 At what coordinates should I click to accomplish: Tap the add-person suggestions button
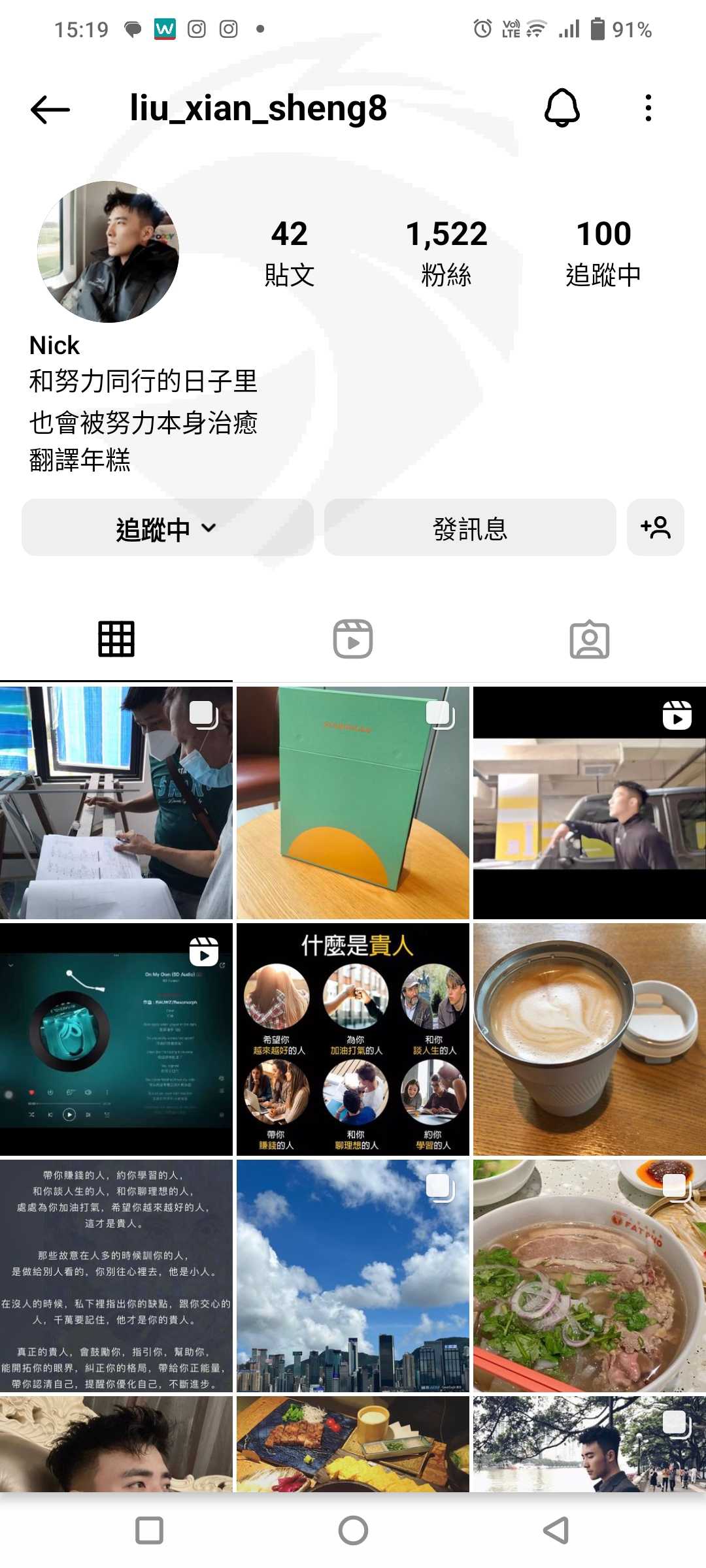point(656,528)
